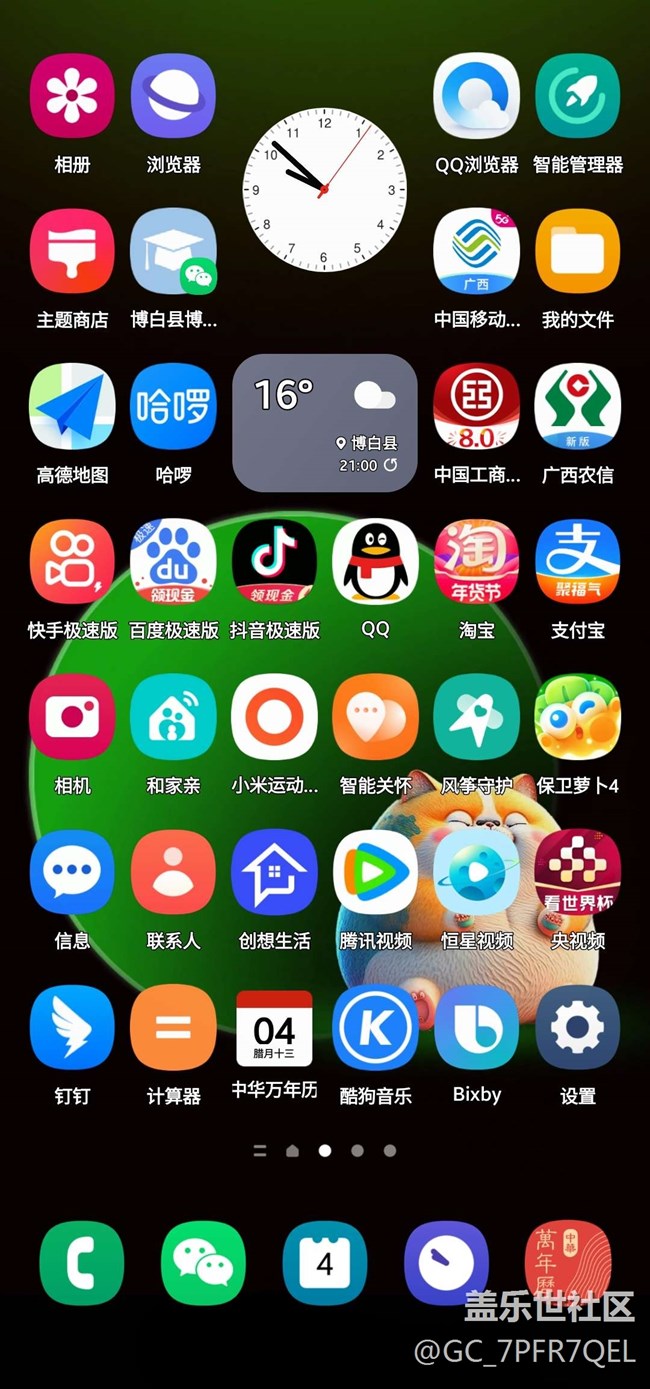Open the QQ penguin app
650x1389 pixels.
[x=375, y=562]
